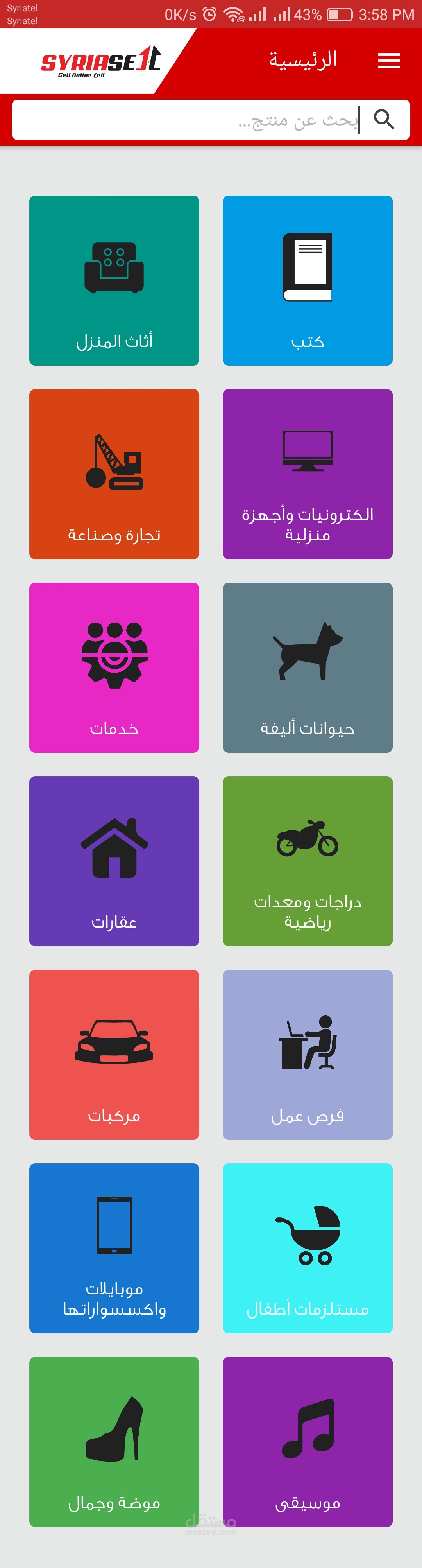
Task: Browse the كتب books category
Action: click(x=307, y=281)
